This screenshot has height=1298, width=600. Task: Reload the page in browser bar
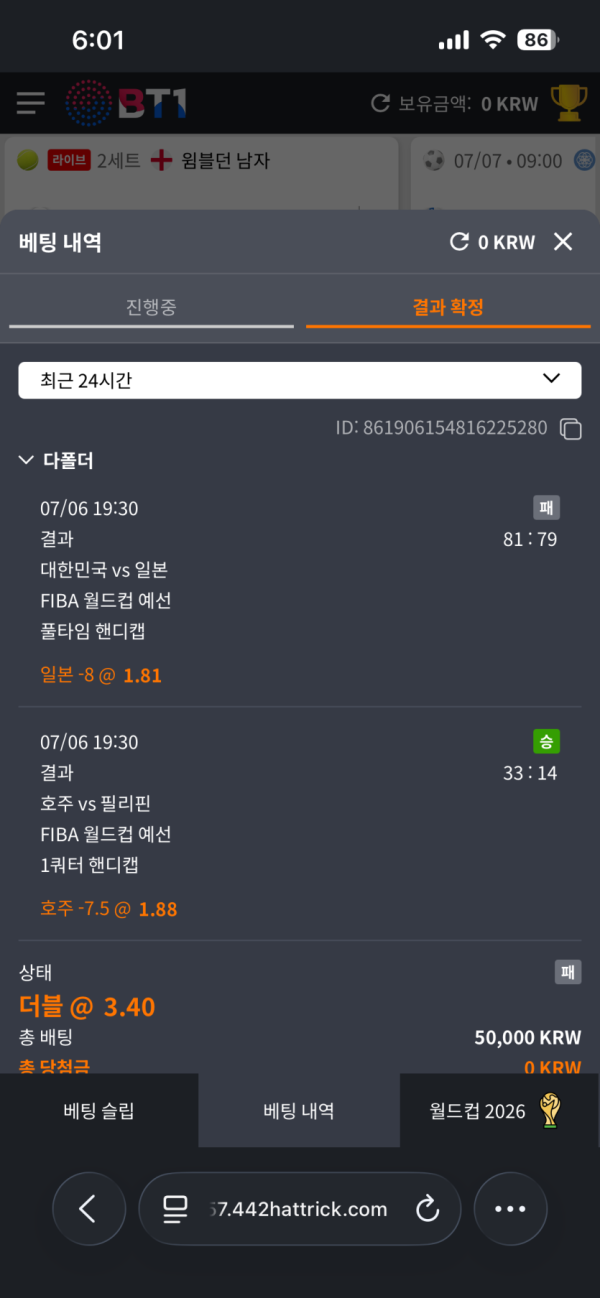[x=428, y=1209]
